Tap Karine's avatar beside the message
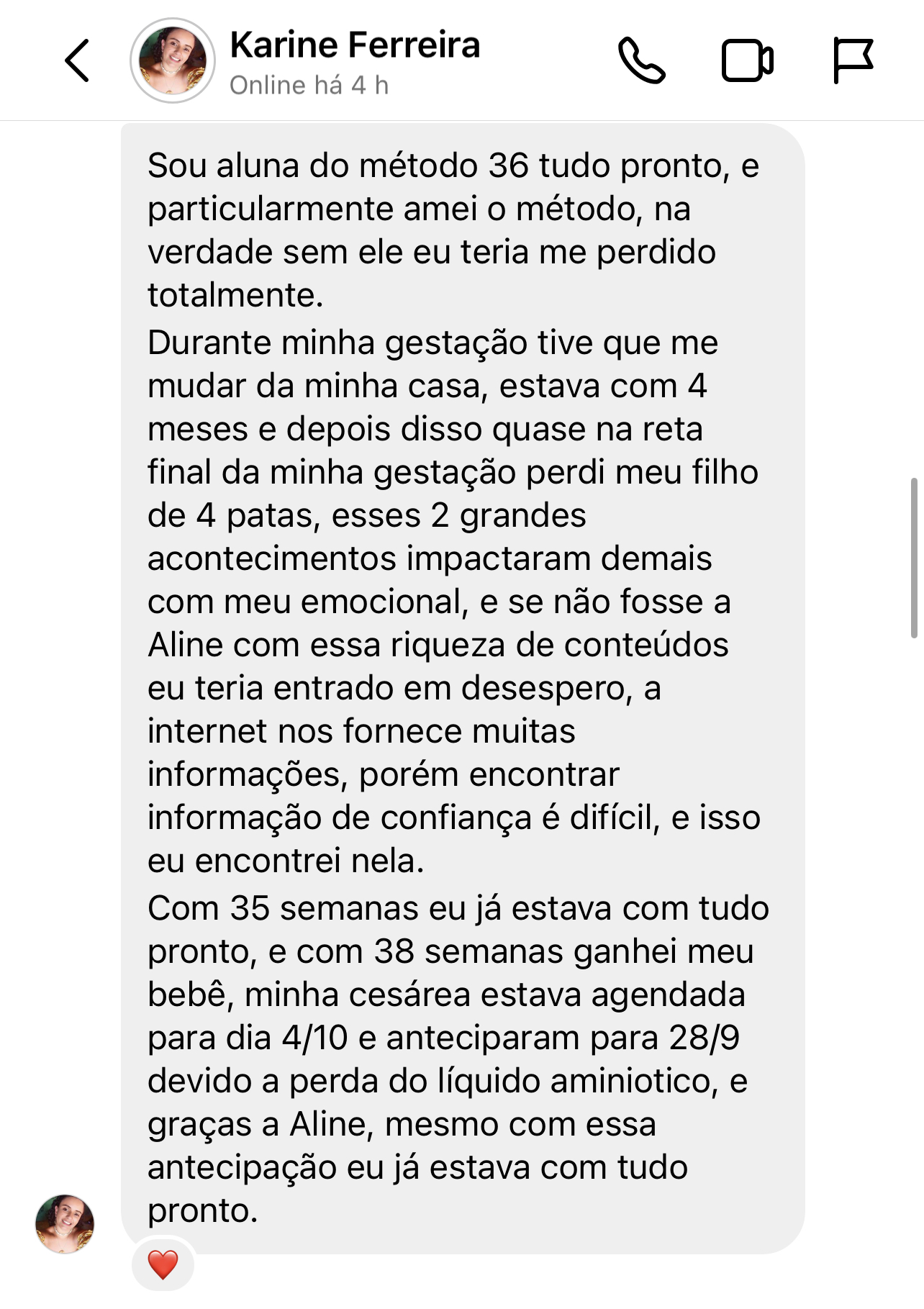The height and width of the screenshot is (1309, 924). [65, 1223]
